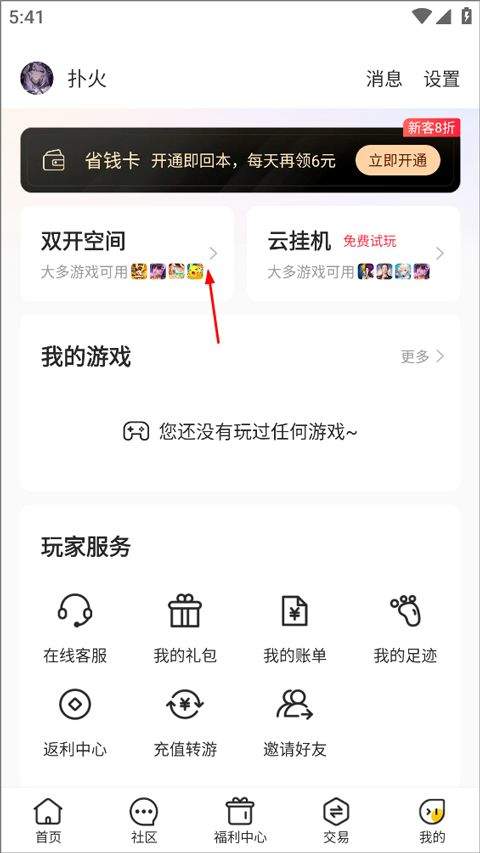Open 设置 settings
Image resolution: width=480 pixels, height=853 pixels.
coord(442,79)
